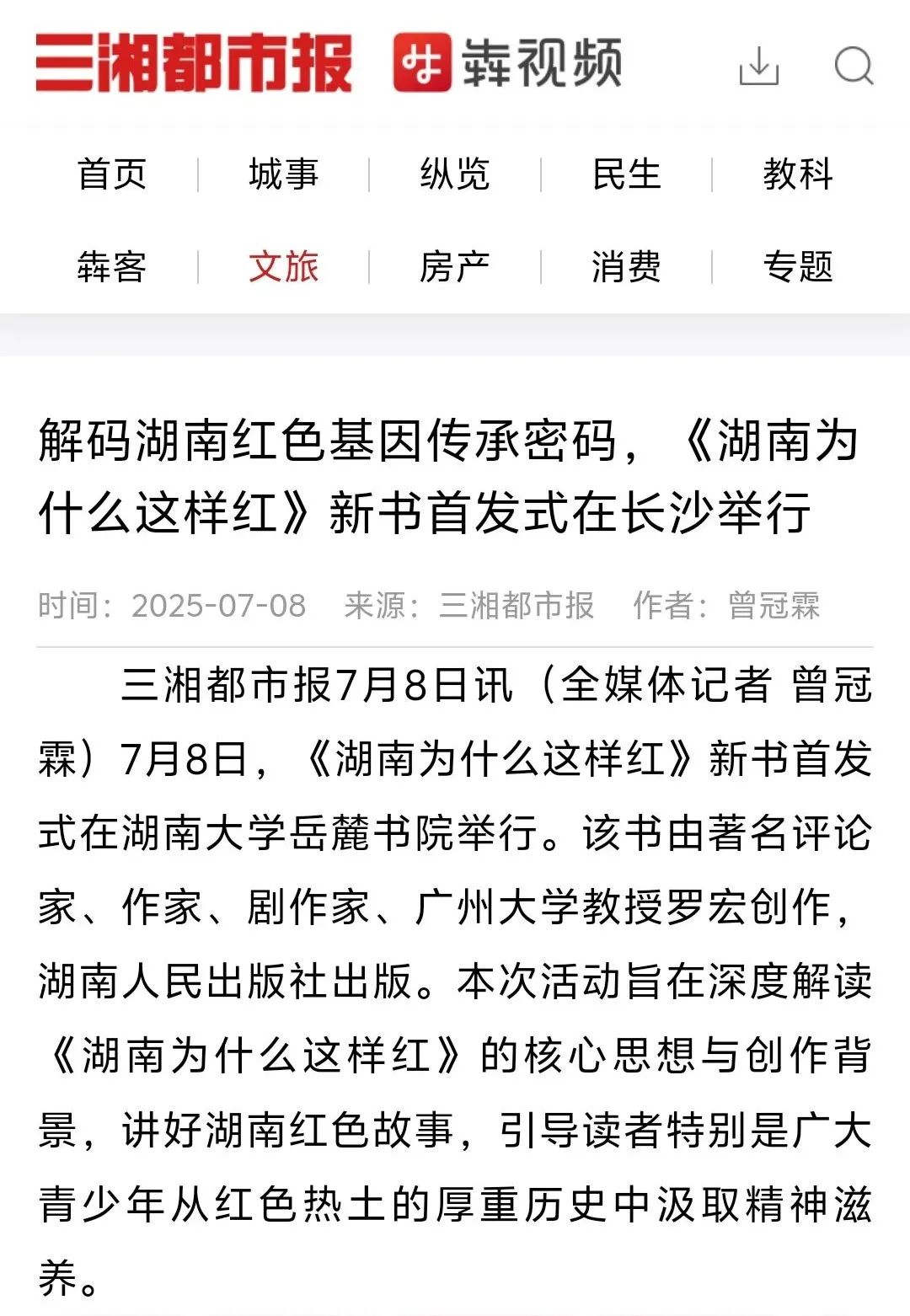Open the 犇视频 video section
910x1316 pixels.
508,63
